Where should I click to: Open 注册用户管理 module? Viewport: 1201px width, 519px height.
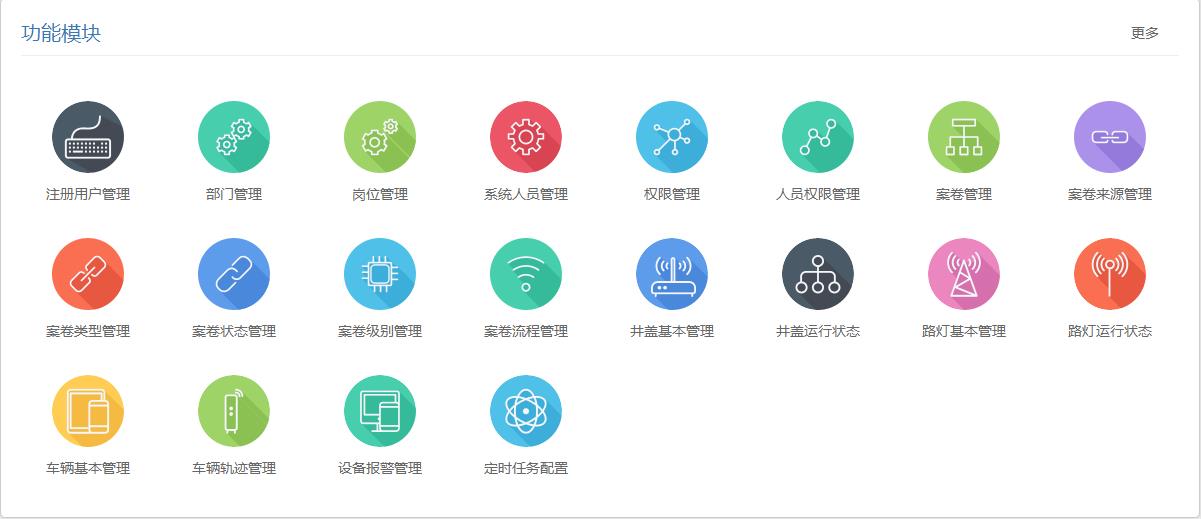click(x=88, y=138)
